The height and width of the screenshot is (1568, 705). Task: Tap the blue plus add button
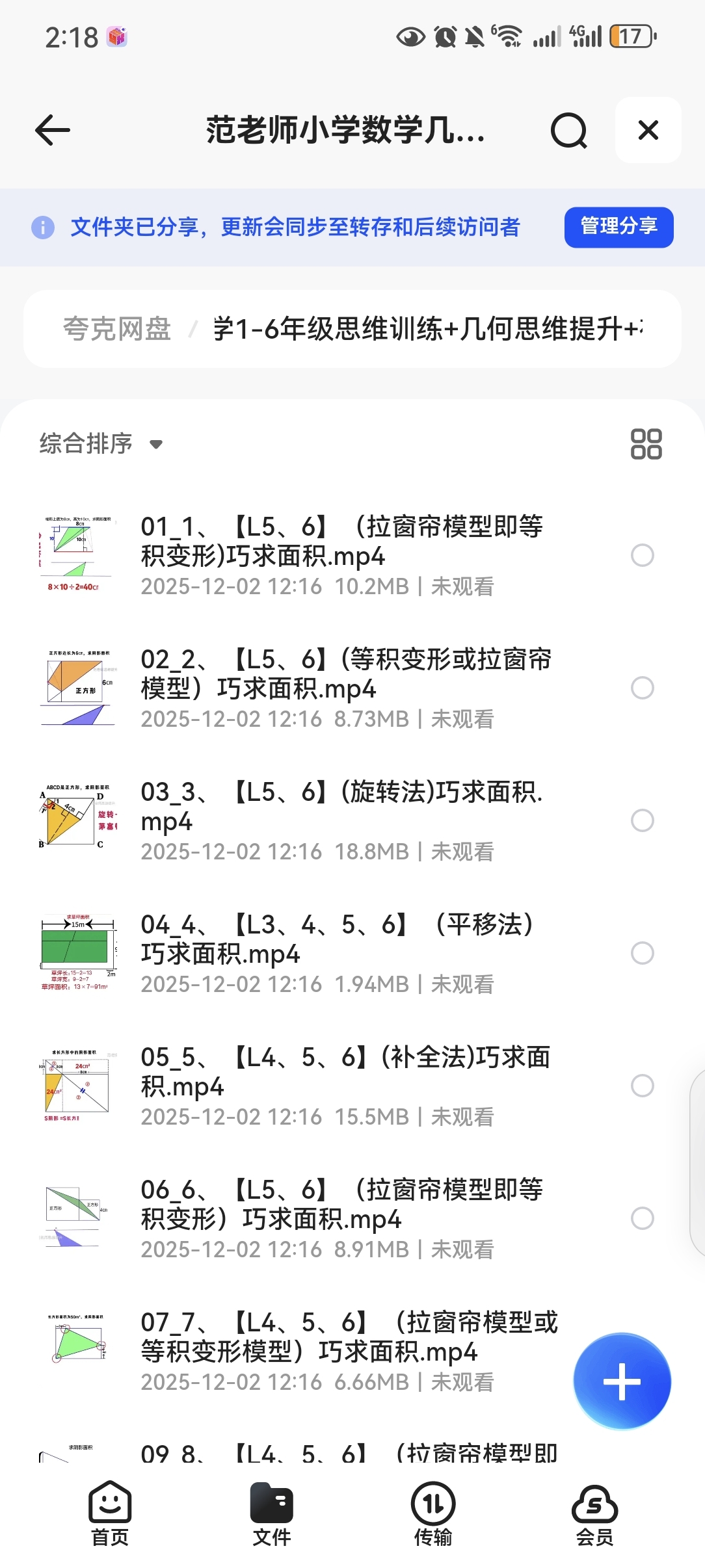pos(622,1381)
